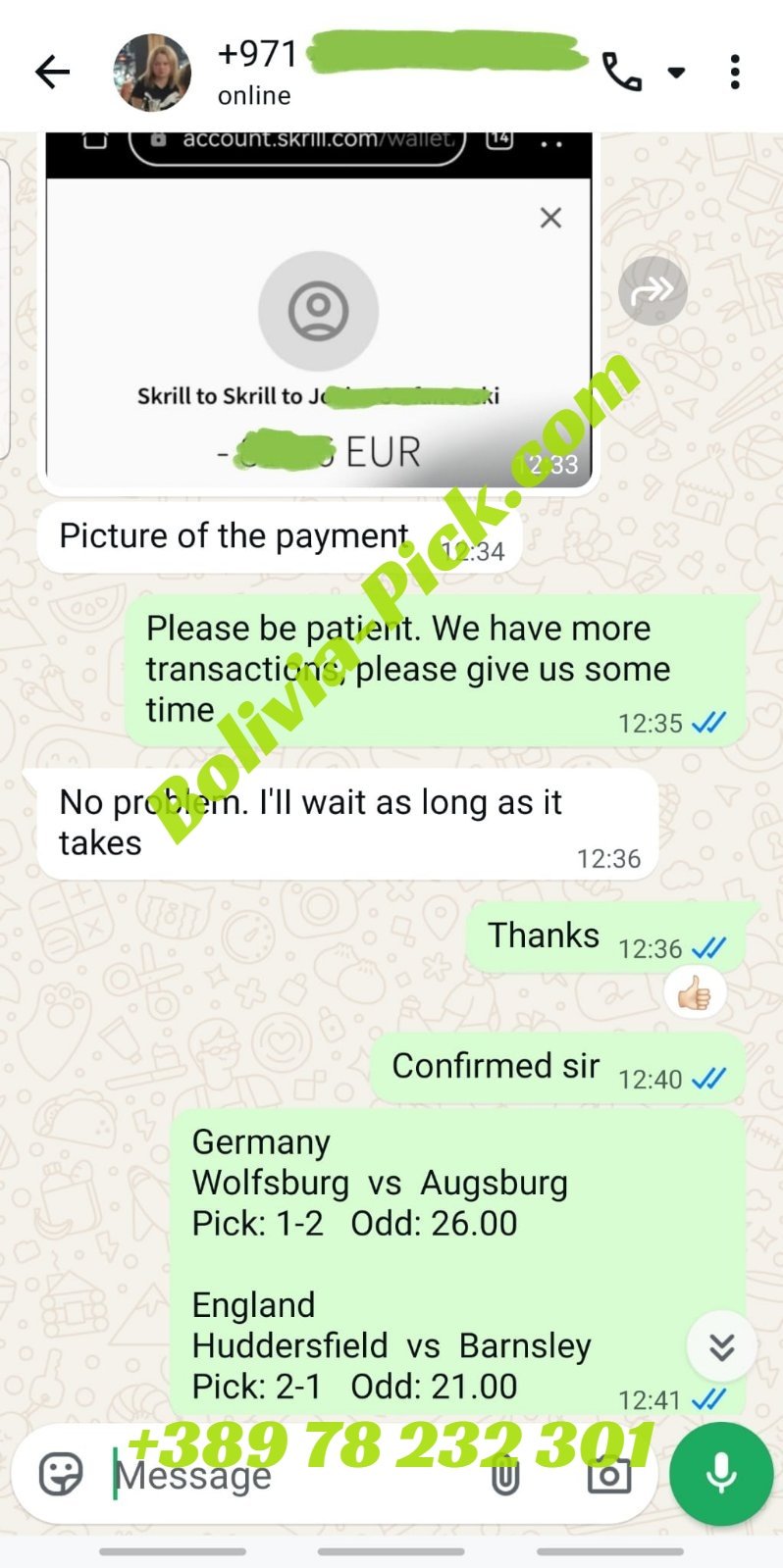This screenshot has height=1568, width=783.
Task: Forward the Skrill payment screenshot
Action: [652, 290]
